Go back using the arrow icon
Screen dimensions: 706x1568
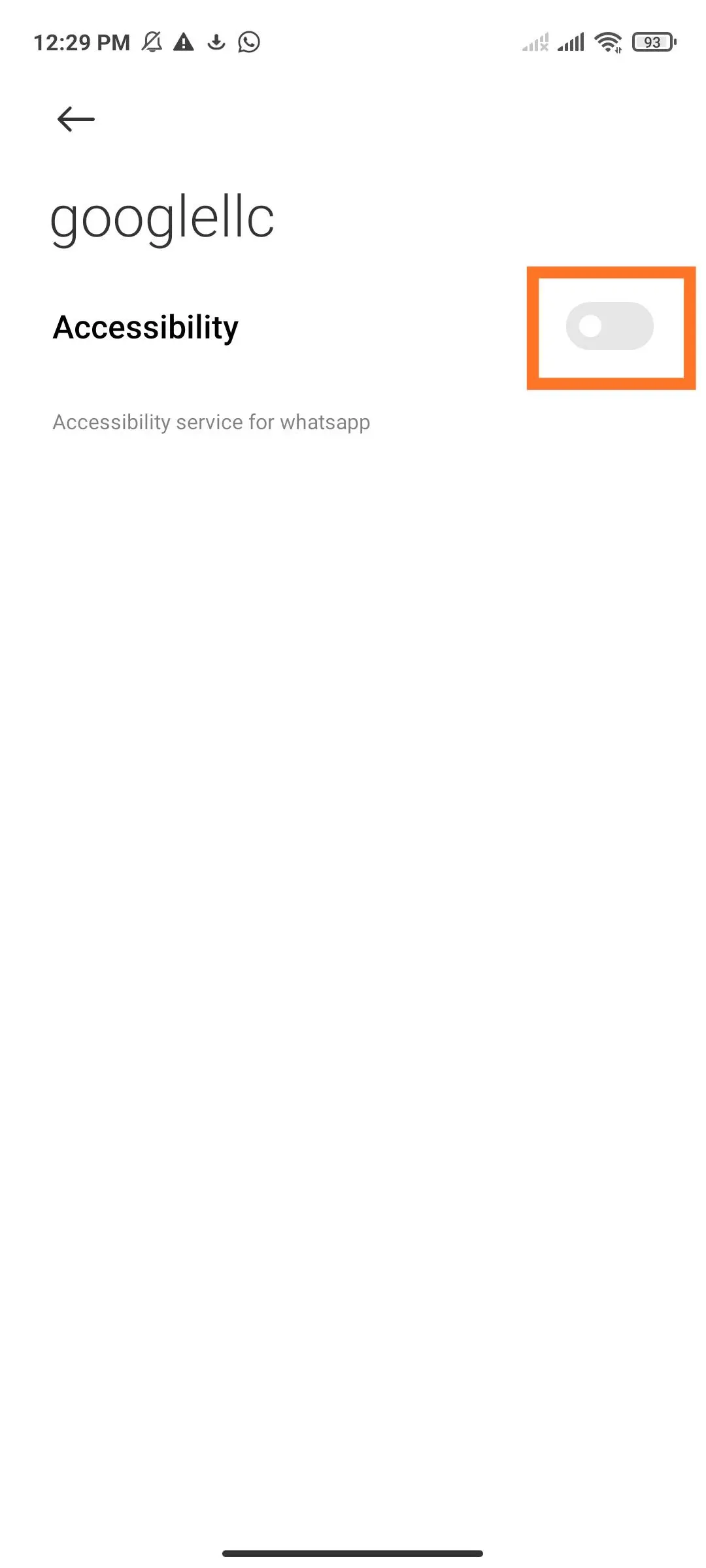pos(76,120)
